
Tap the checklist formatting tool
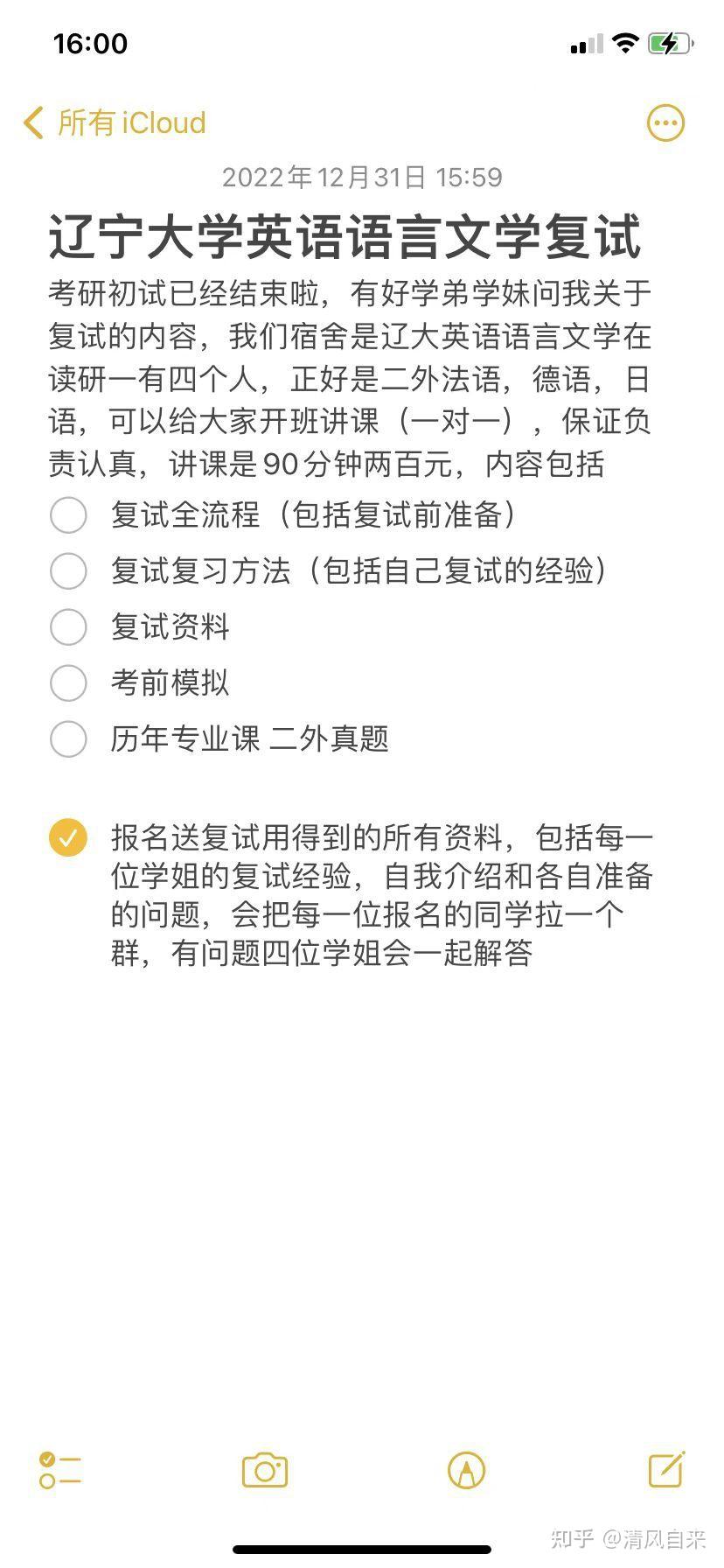(60, 1471)
